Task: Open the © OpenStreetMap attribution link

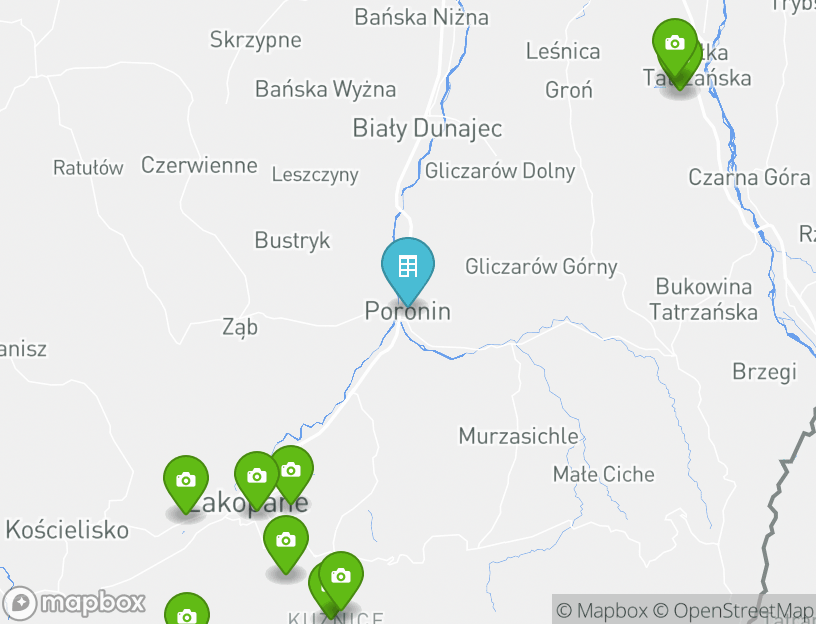Action: pyautogui.click(x=734, y=610)
